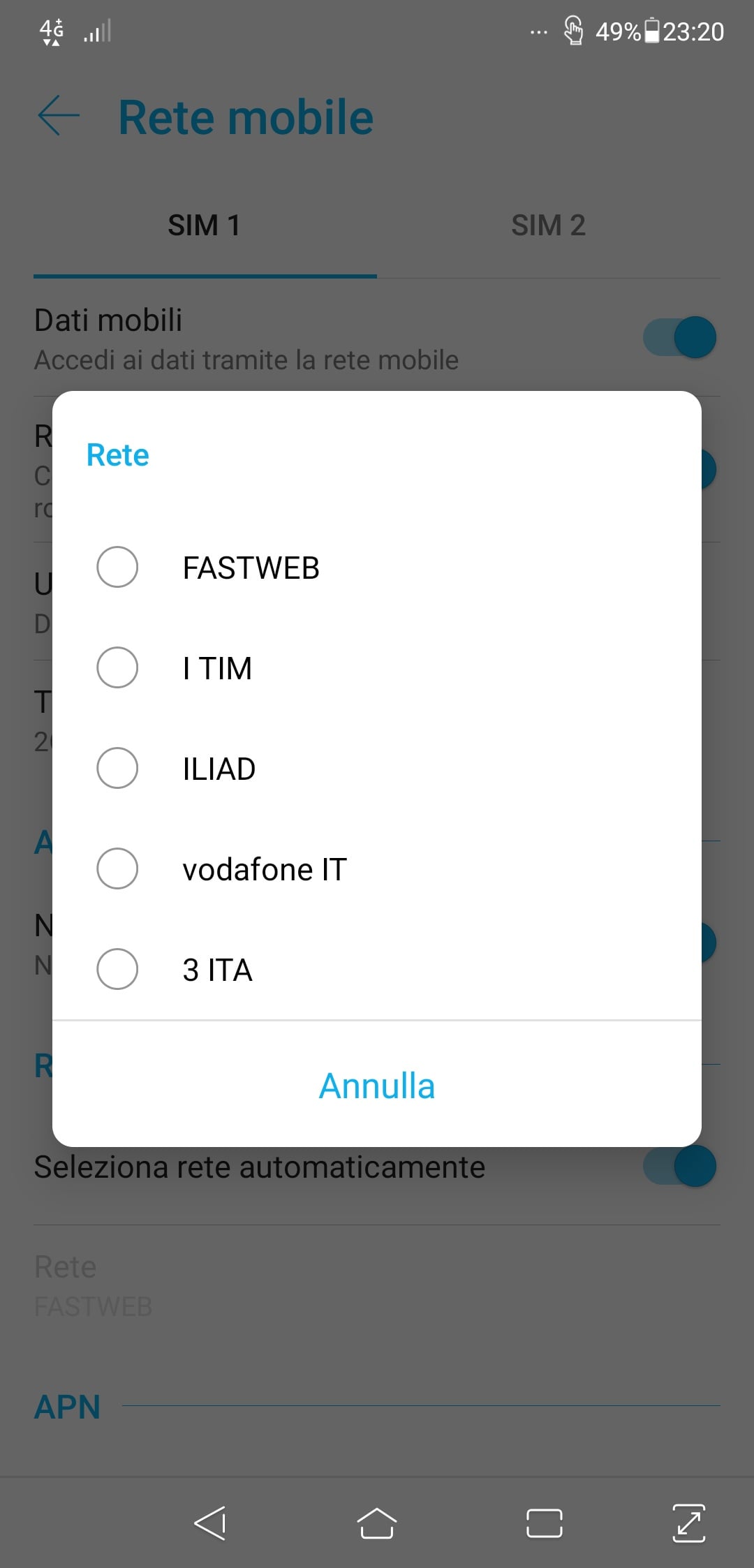The height and width of the screenshot is (1568, 754).
Task: Choose the 3 ITA network
Action: 377,969
